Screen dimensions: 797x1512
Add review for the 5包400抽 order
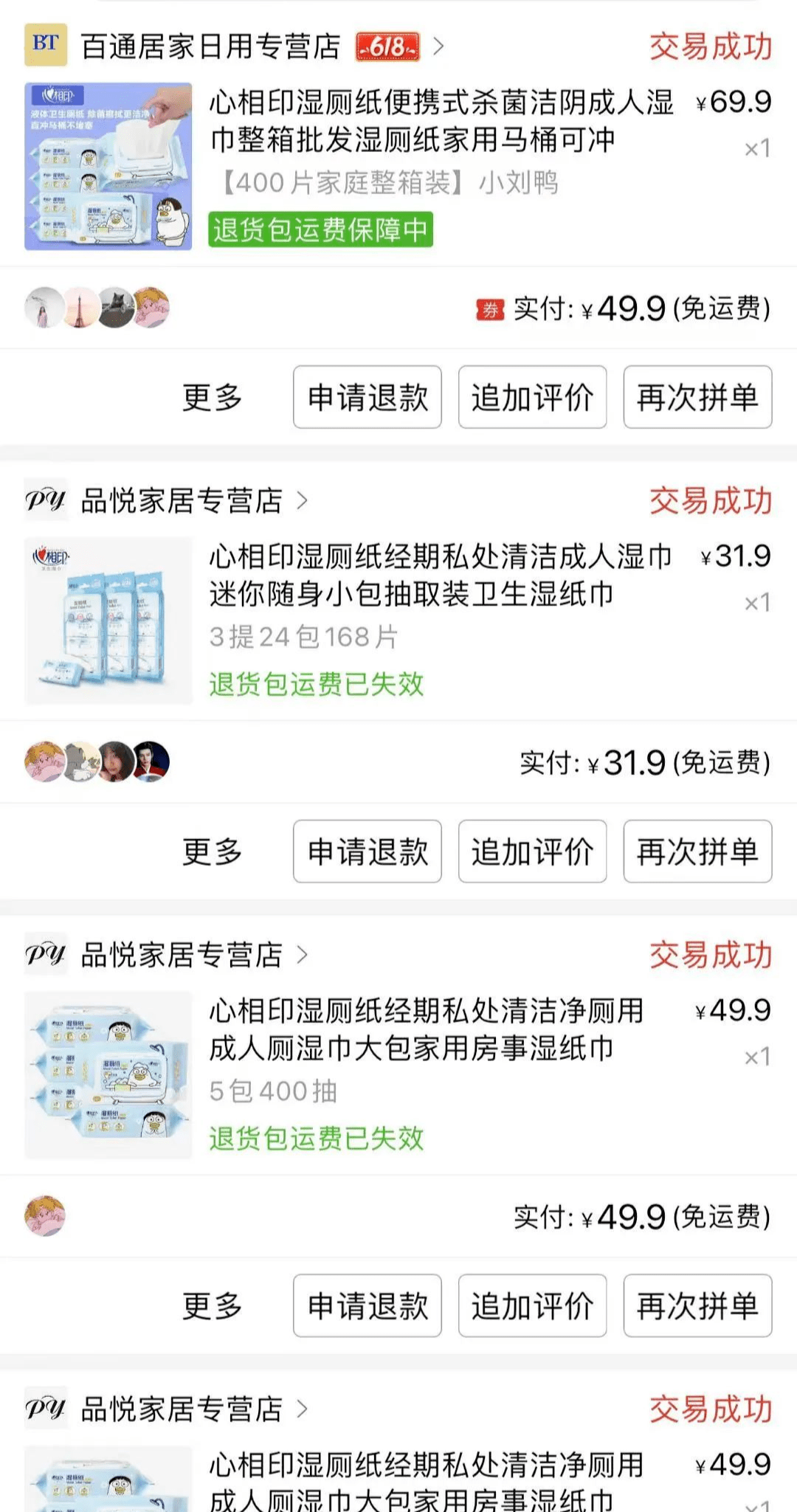pyautogui.click(x=532, y=1305)
